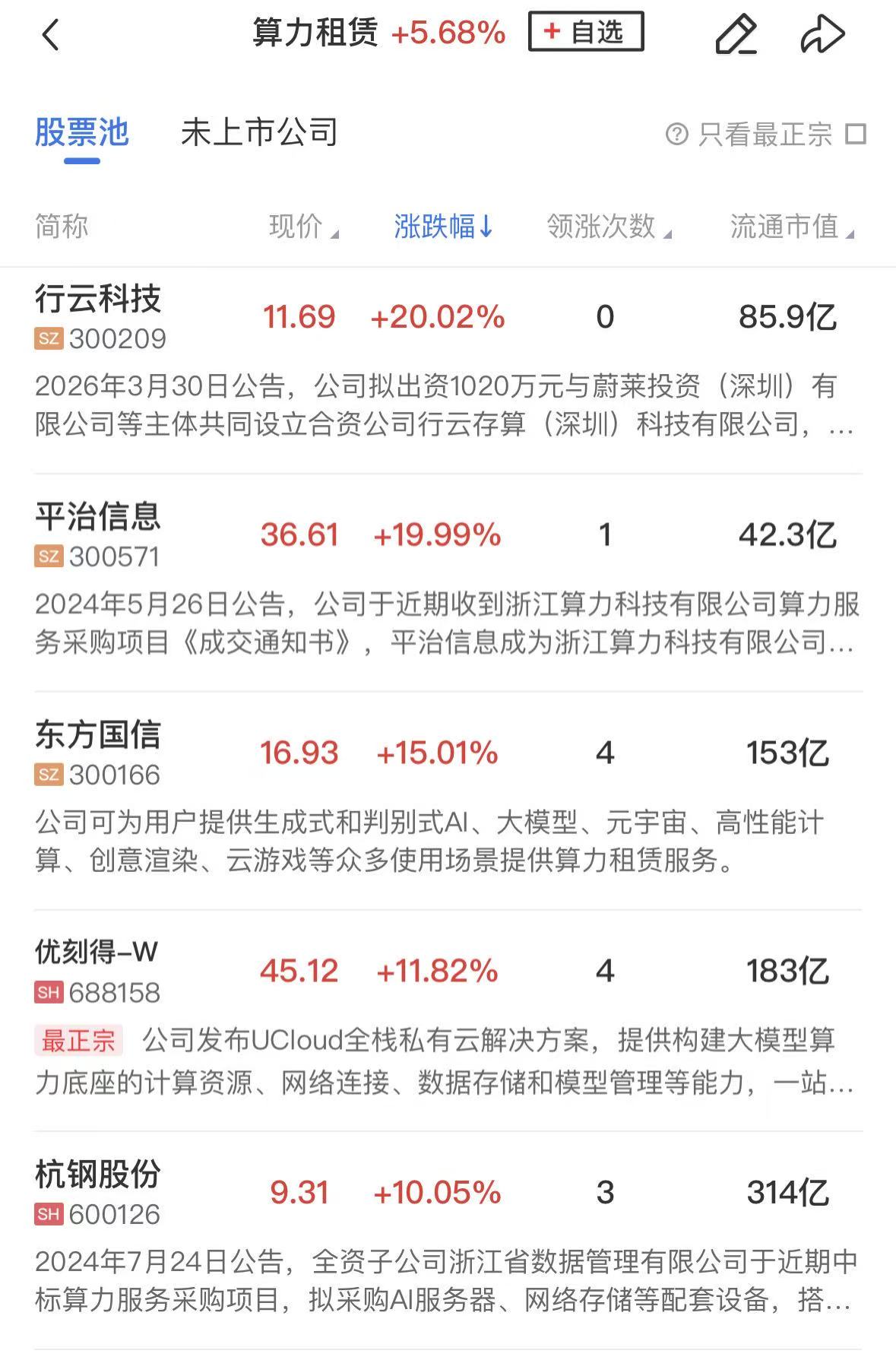Image resolution: width=896 pixels, height=1357 pixels.
Task: Check the 只看最正宗 checkbox
Action: (856, 135)
